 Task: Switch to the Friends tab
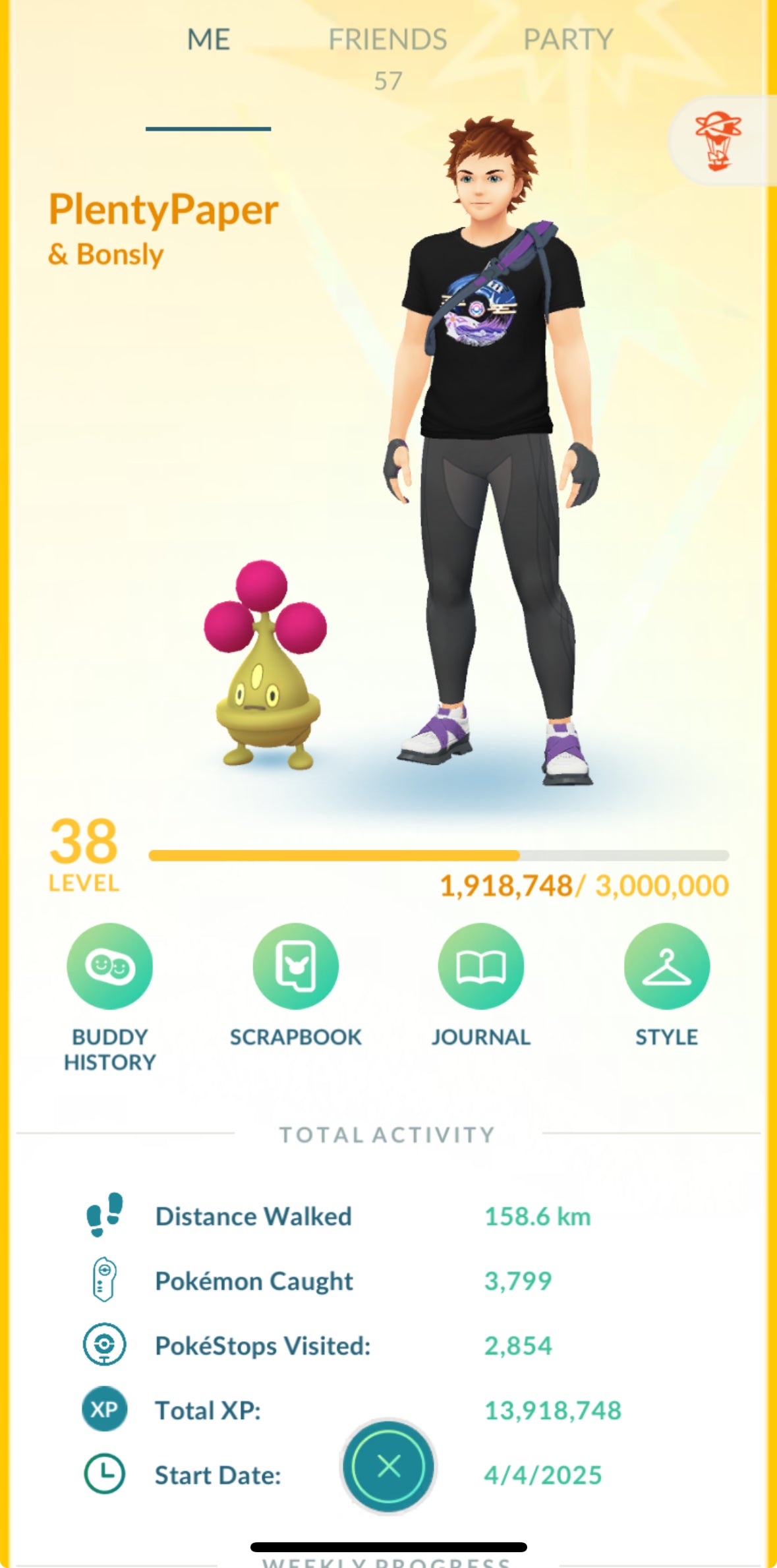(388, 41)
